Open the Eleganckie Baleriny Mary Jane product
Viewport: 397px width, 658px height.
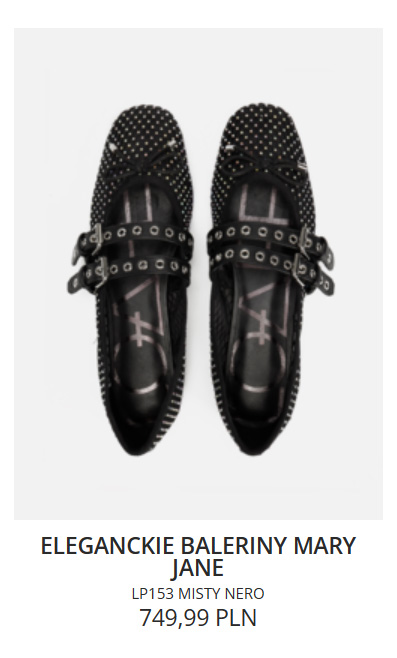click(198, 556)
